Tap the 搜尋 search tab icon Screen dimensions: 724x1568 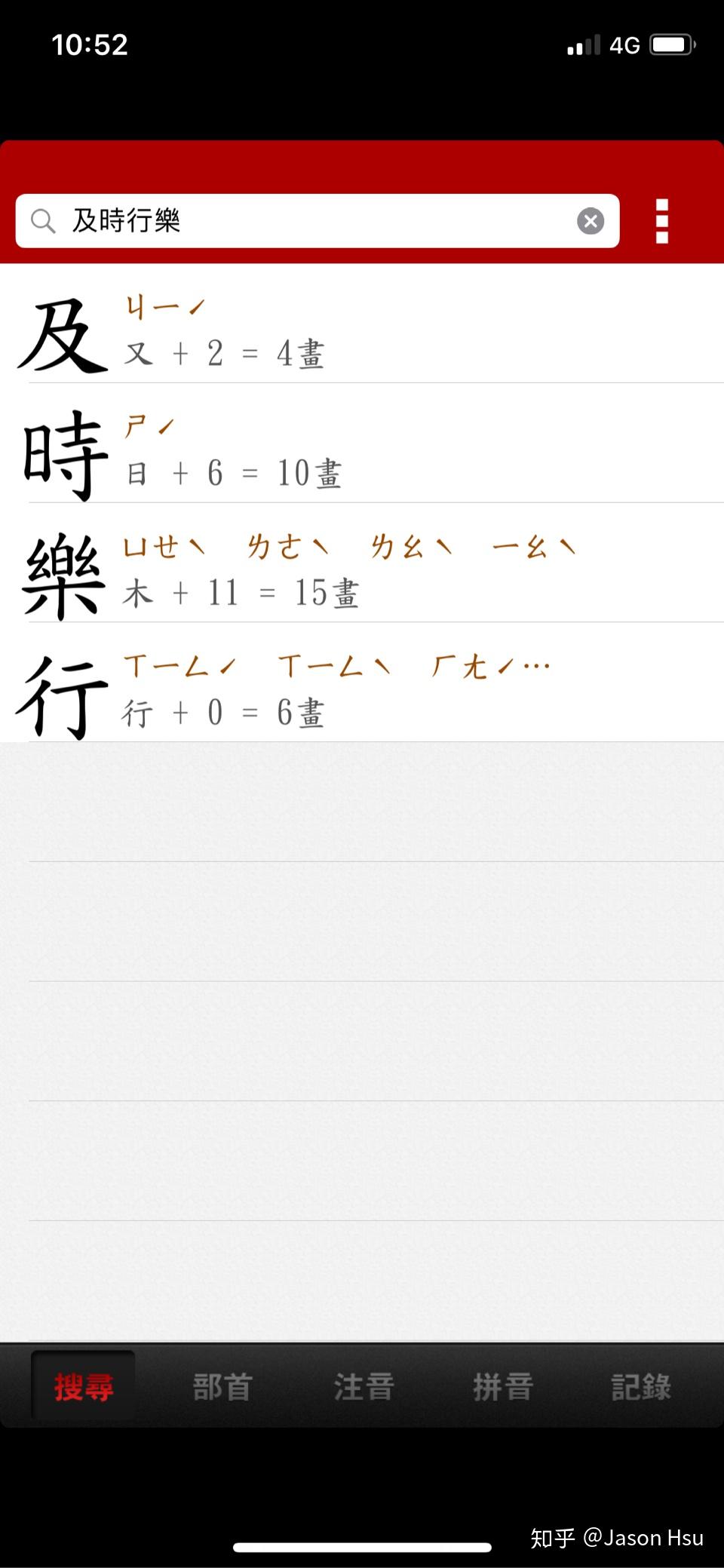coord(83,1386)
